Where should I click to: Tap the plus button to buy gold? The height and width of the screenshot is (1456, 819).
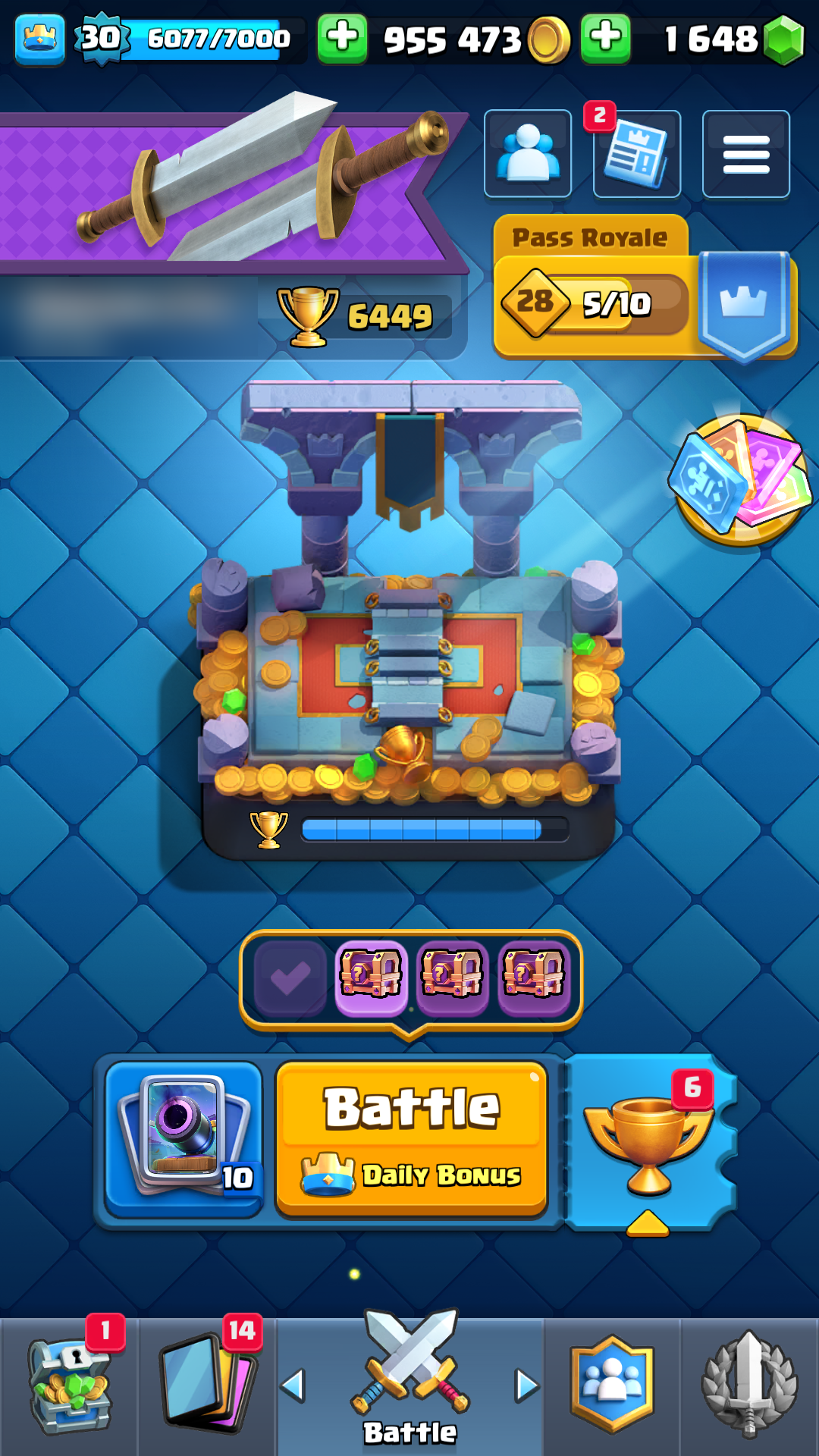tap(342, 38)
